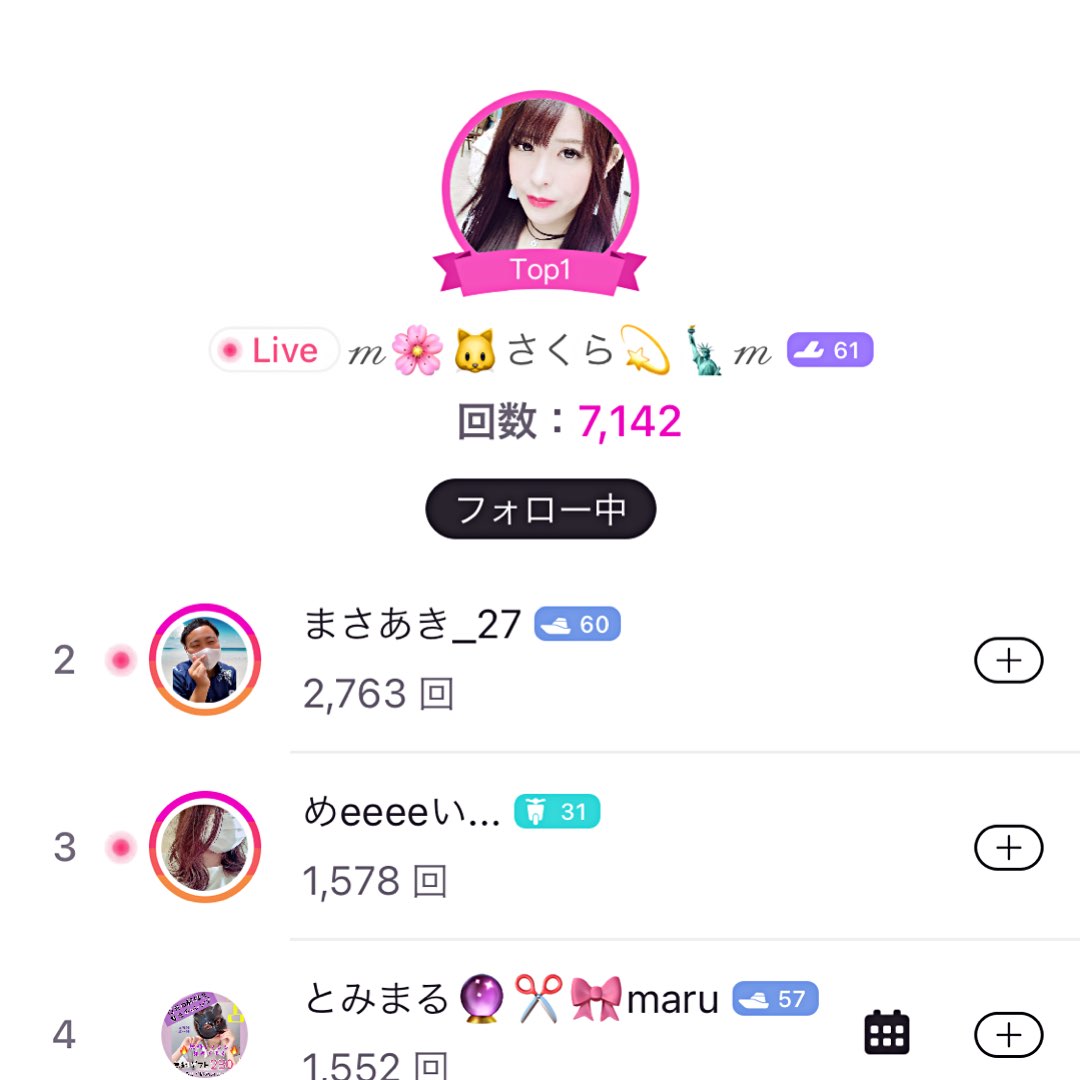This screenshot has height=1080, width=1080.
Task: Join さくら's Live broadcast badge
Action: (274, 350)
